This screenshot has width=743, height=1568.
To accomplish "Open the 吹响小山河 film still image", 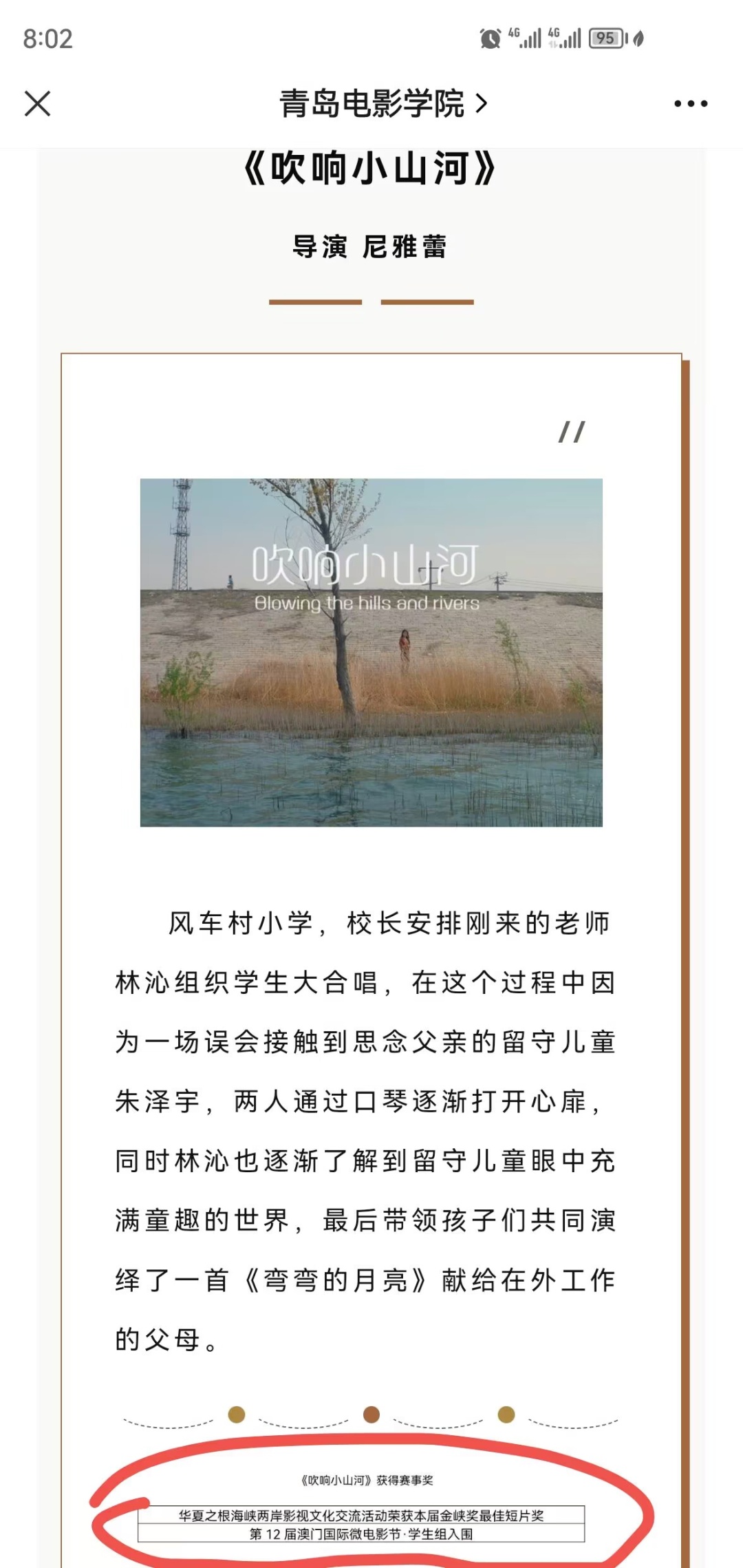I will pyautogui.click(x=371, y=652).
